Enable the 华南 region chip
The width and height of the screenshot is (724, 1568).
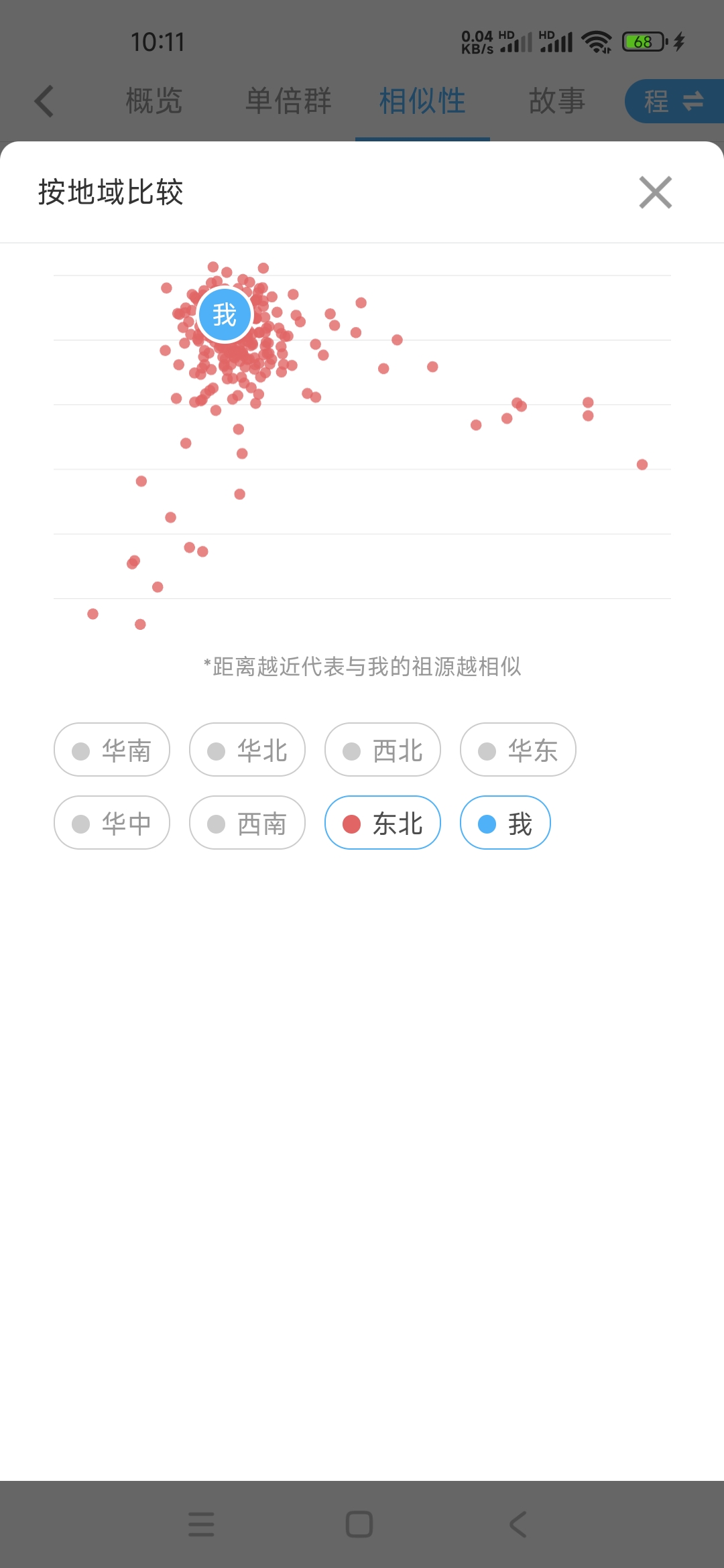click(x=112, y=749)
